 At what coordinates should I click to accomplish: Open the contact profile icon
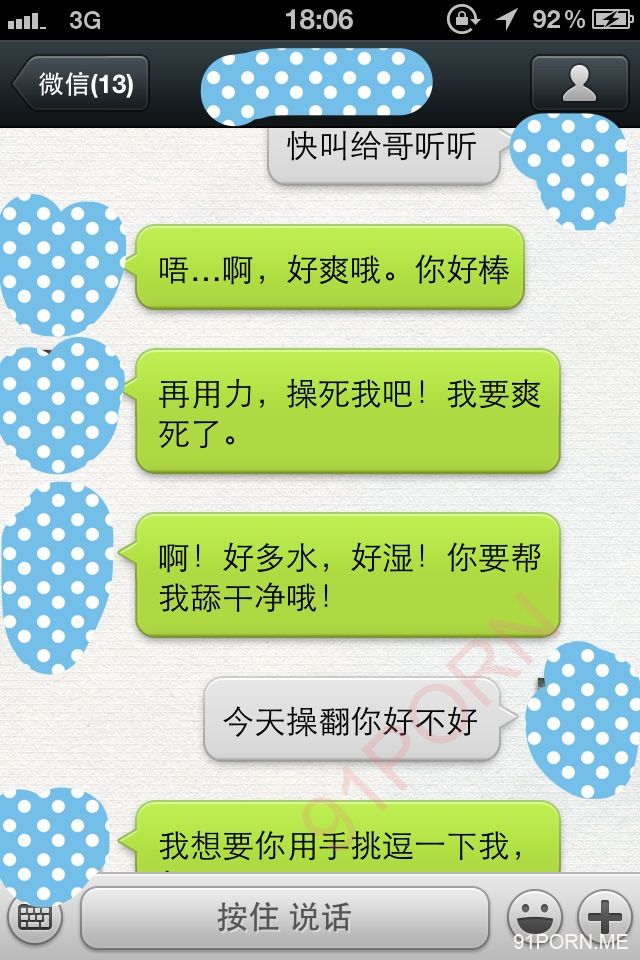579,83
